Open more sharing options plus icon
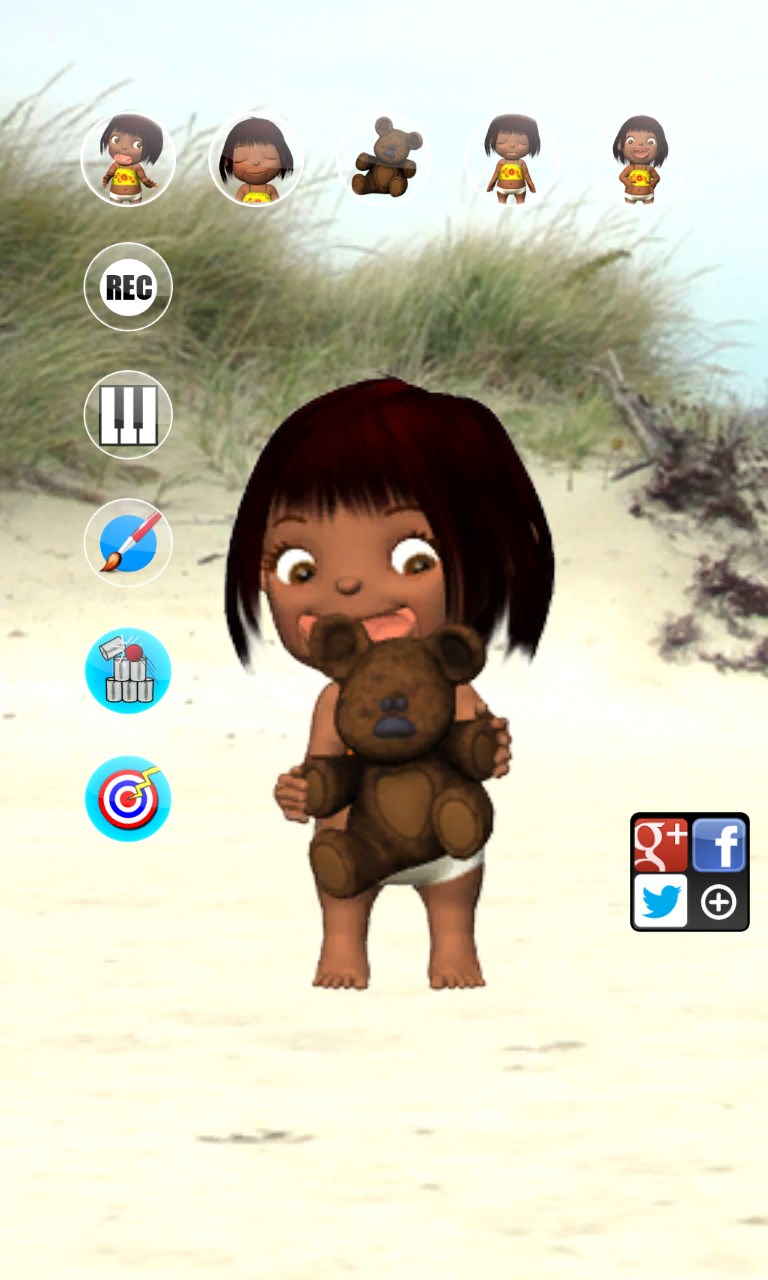 719,902
